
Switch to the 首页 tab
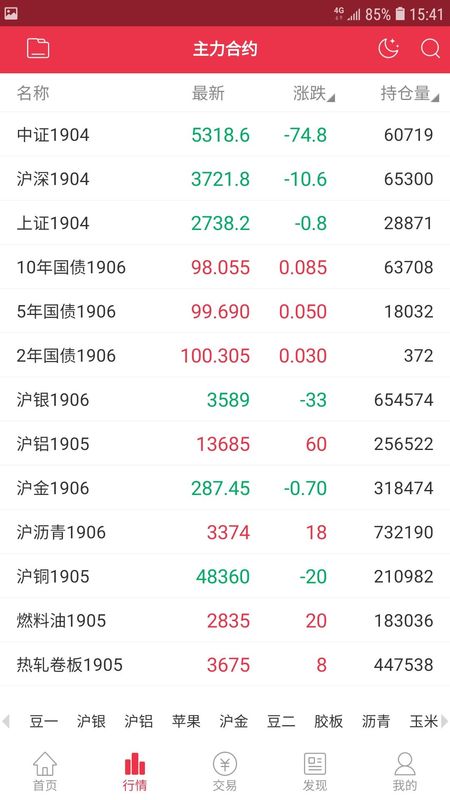pos(45,771)
